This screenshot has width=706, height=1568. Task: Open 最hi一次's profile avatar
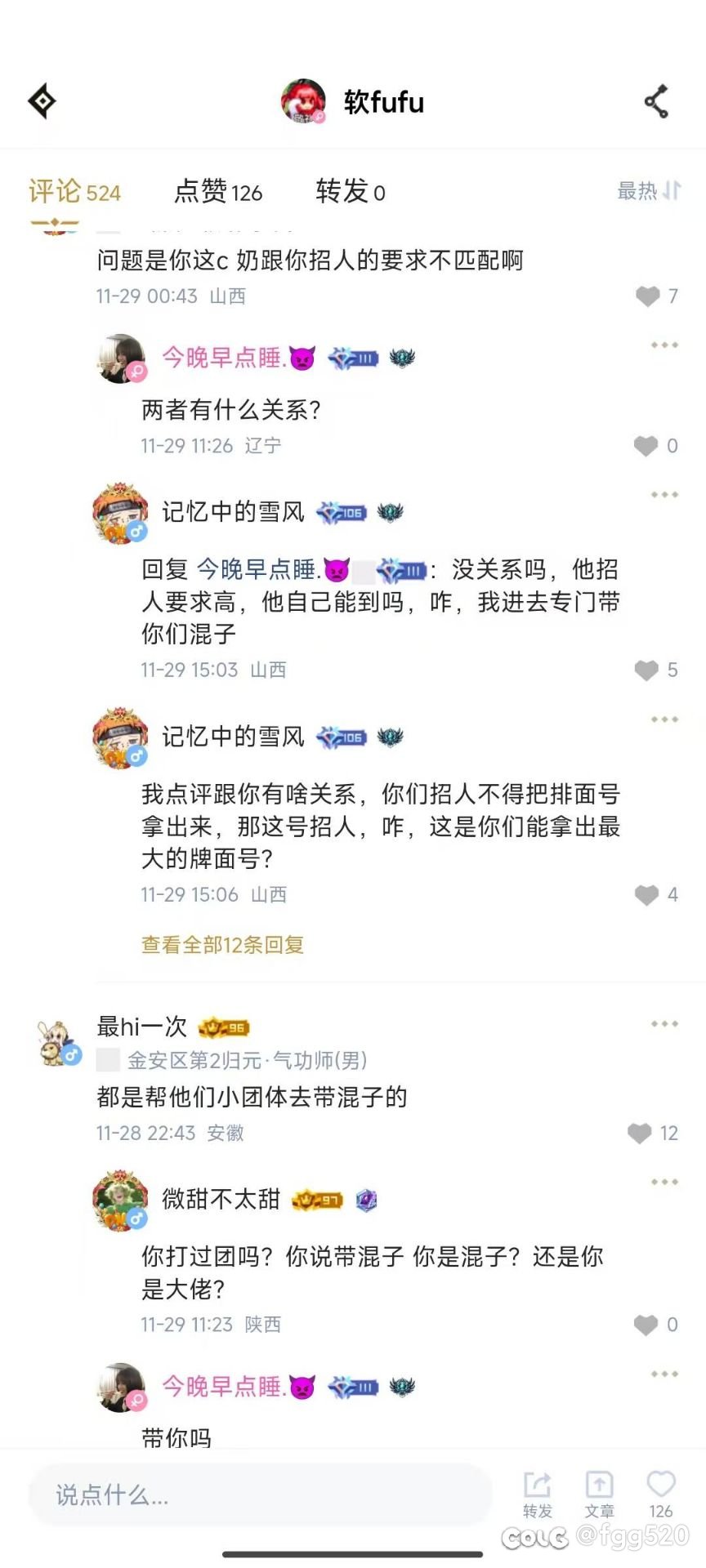57,1043
